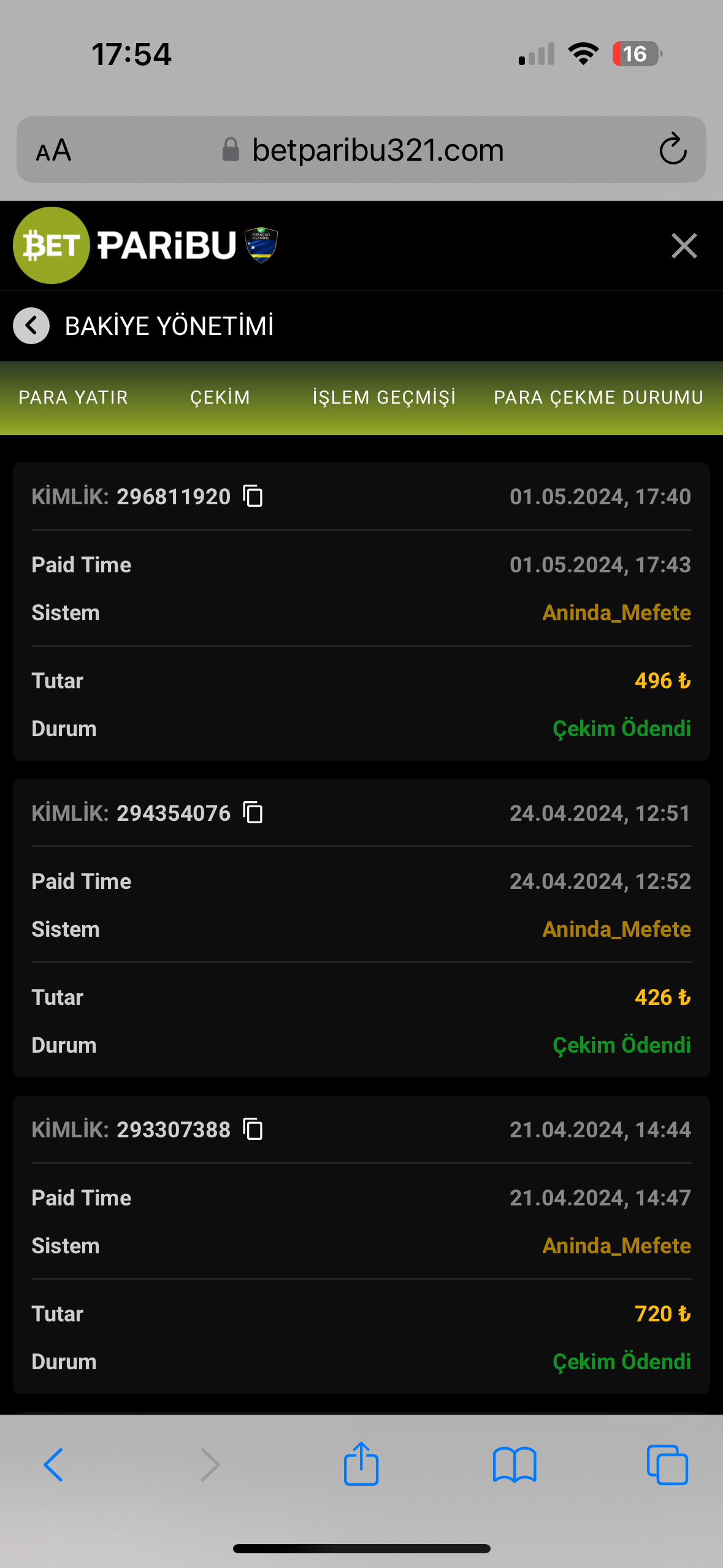Open the ÇEKİM tab
723x1568 pixels.
click(220, 398)
